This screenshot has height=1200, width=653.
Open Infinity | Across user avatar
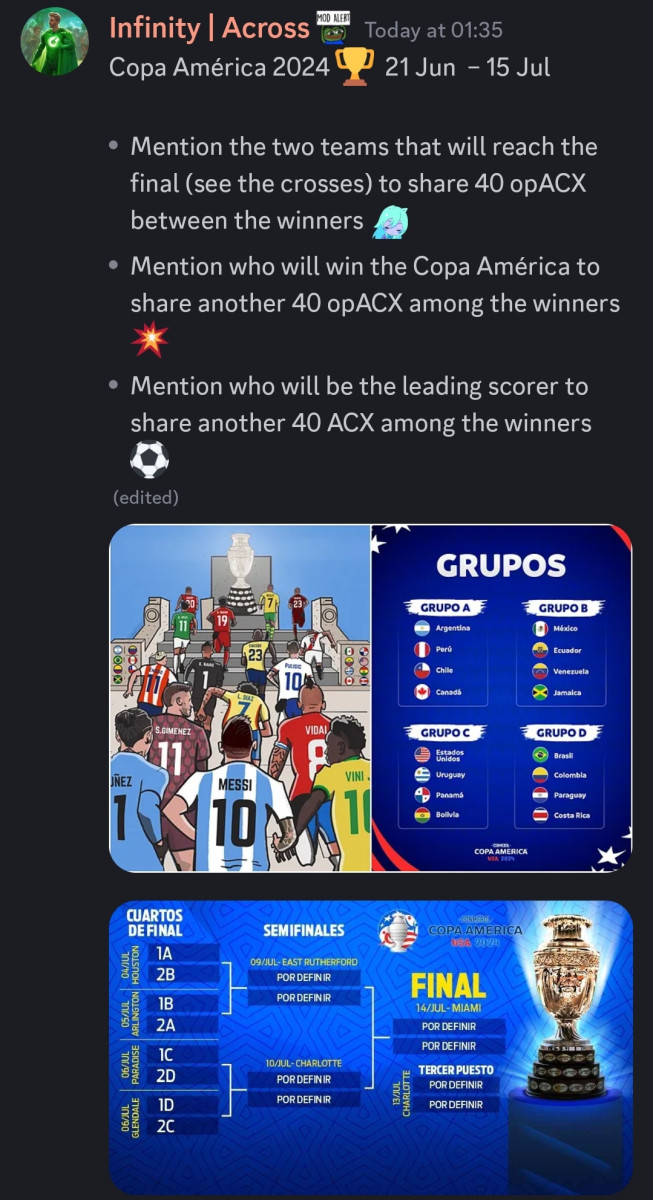(55, 42)
